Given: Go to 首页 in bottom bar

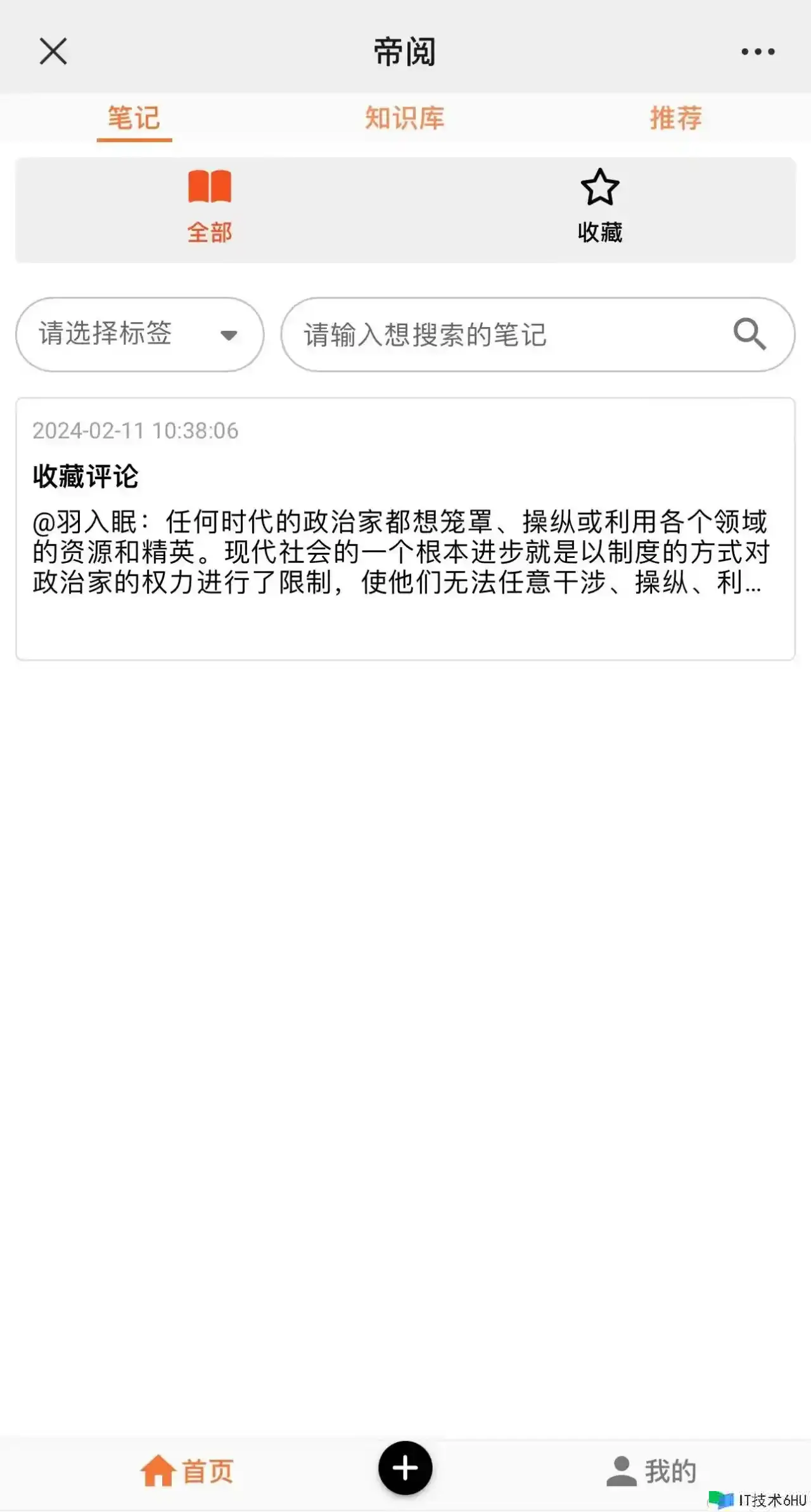Looking at the screenshot, I should coord(188,1471).
